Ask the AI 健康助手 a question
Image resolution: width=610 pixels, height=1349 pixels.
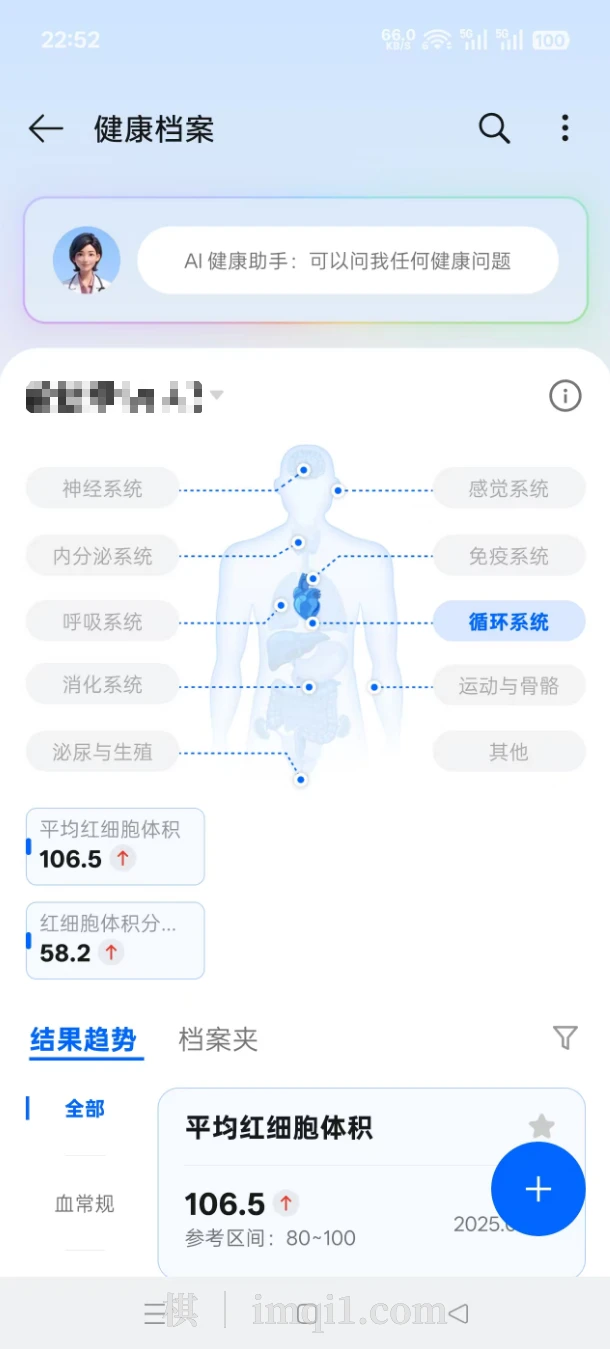tap(347, 261)
